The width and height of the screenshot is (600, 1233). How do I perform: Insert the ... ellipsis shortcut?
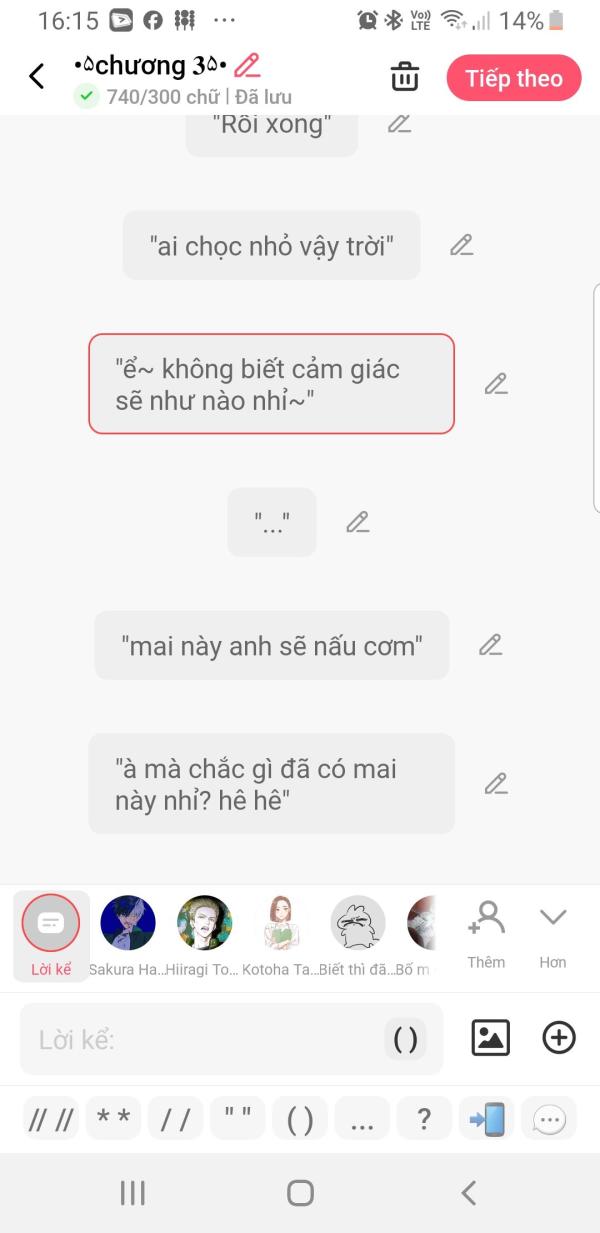pos(362,1118)
